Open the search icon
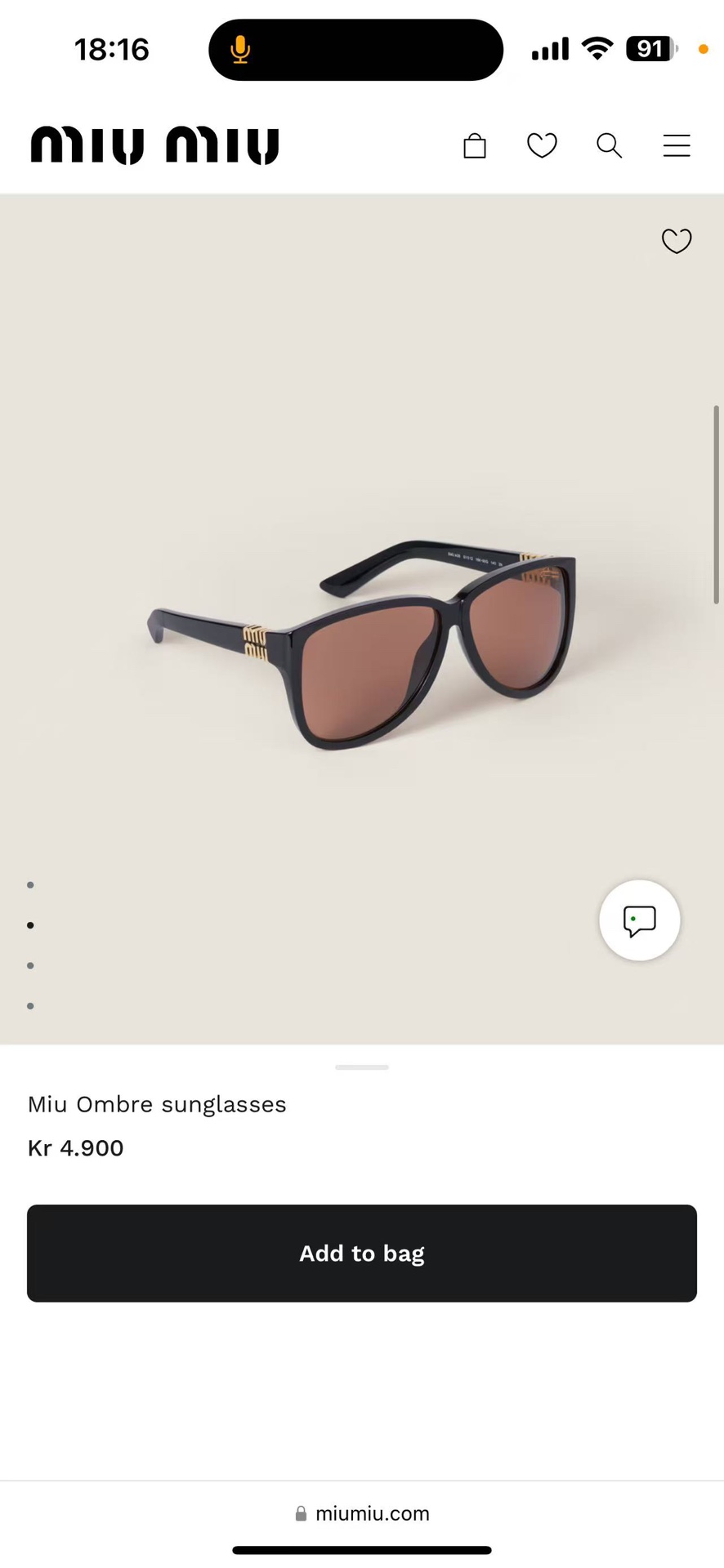 coord(609,146)
